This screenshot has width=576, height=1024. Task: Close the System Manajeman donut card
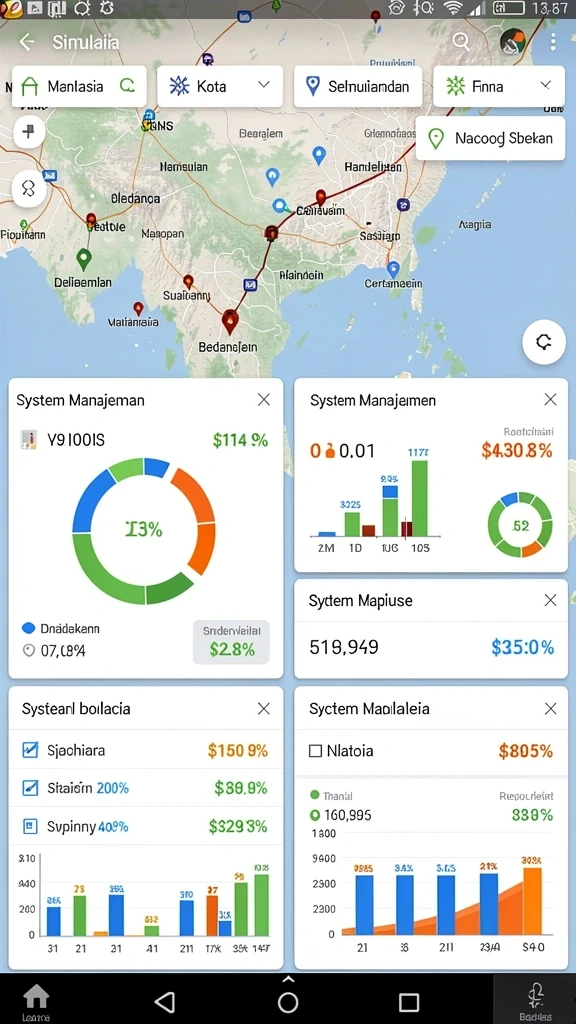[264, 400]
